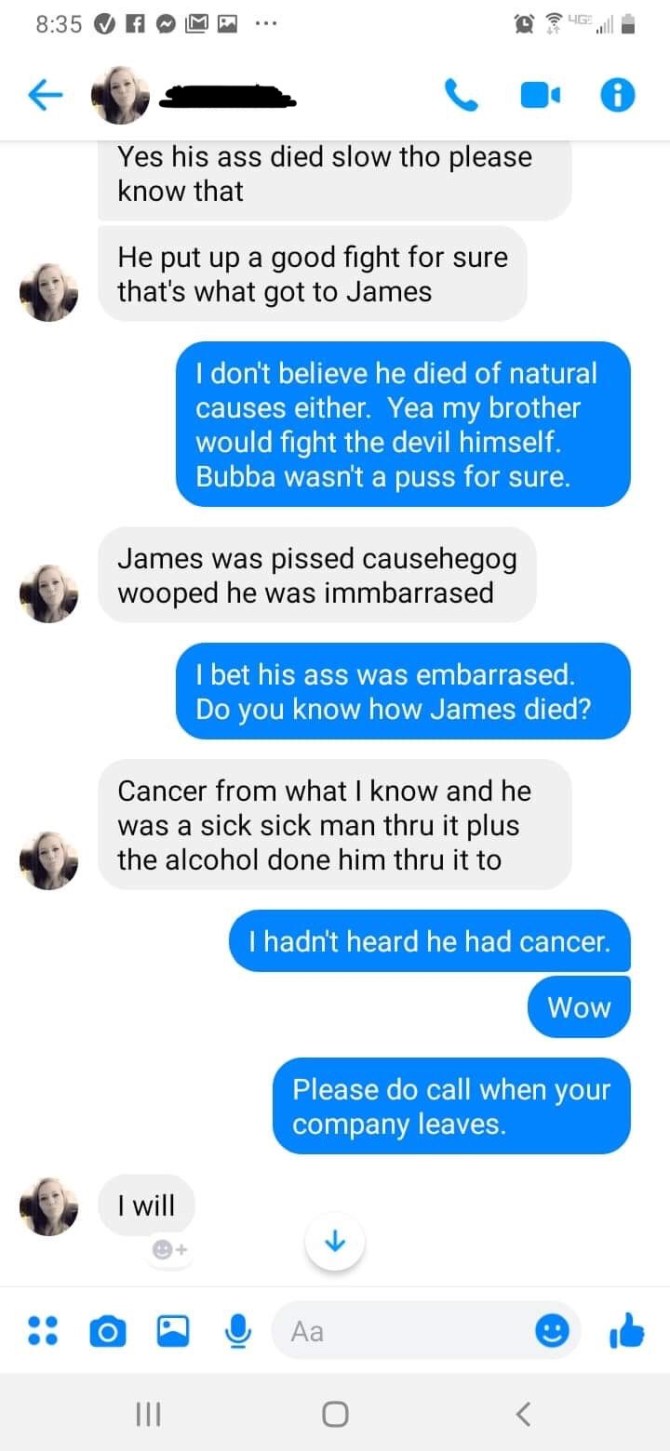This screenshot has width=670, height=1451.
Task: Jump to the latest message arrow
Action: coord(335,1241)
